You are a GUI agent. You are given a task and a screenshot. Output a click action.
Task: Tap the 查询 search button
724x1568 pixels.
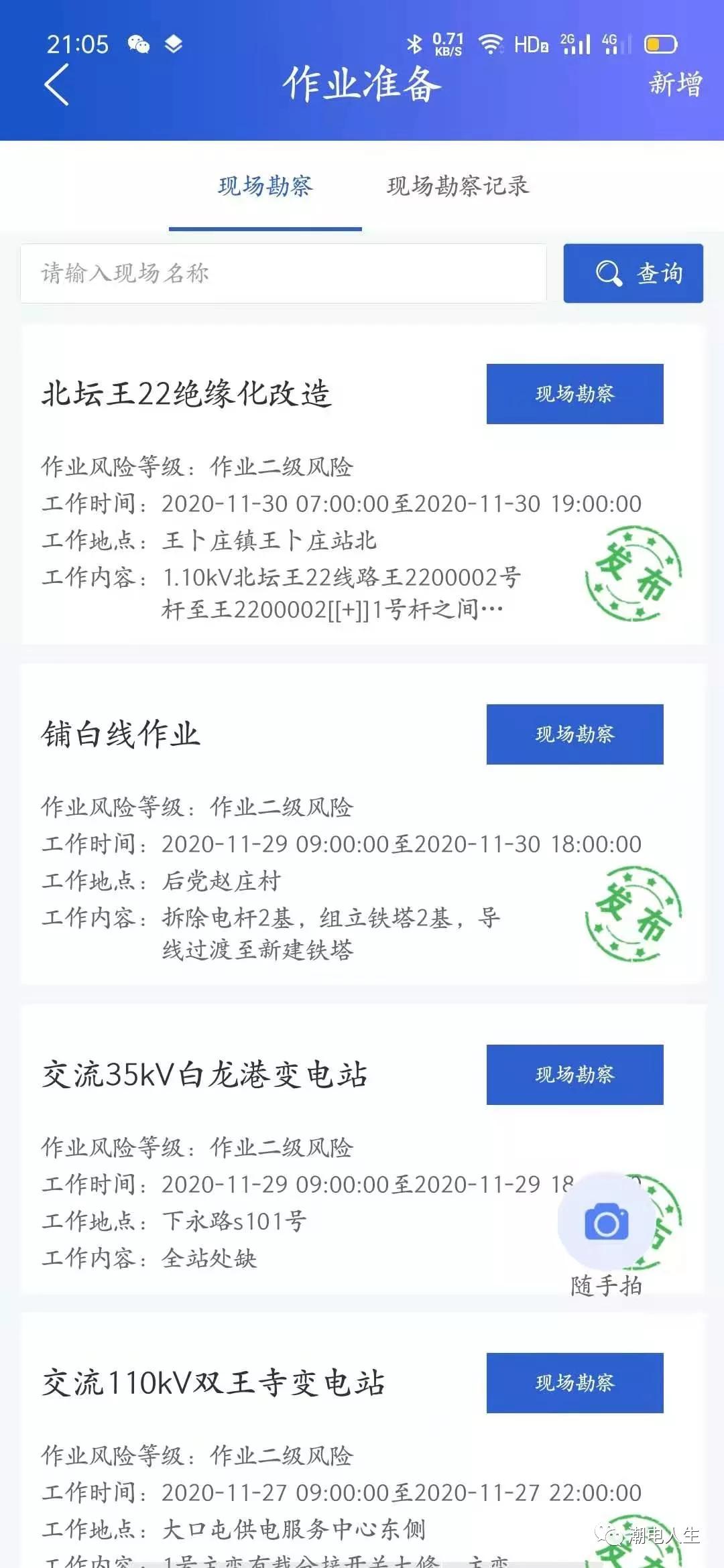633,273
